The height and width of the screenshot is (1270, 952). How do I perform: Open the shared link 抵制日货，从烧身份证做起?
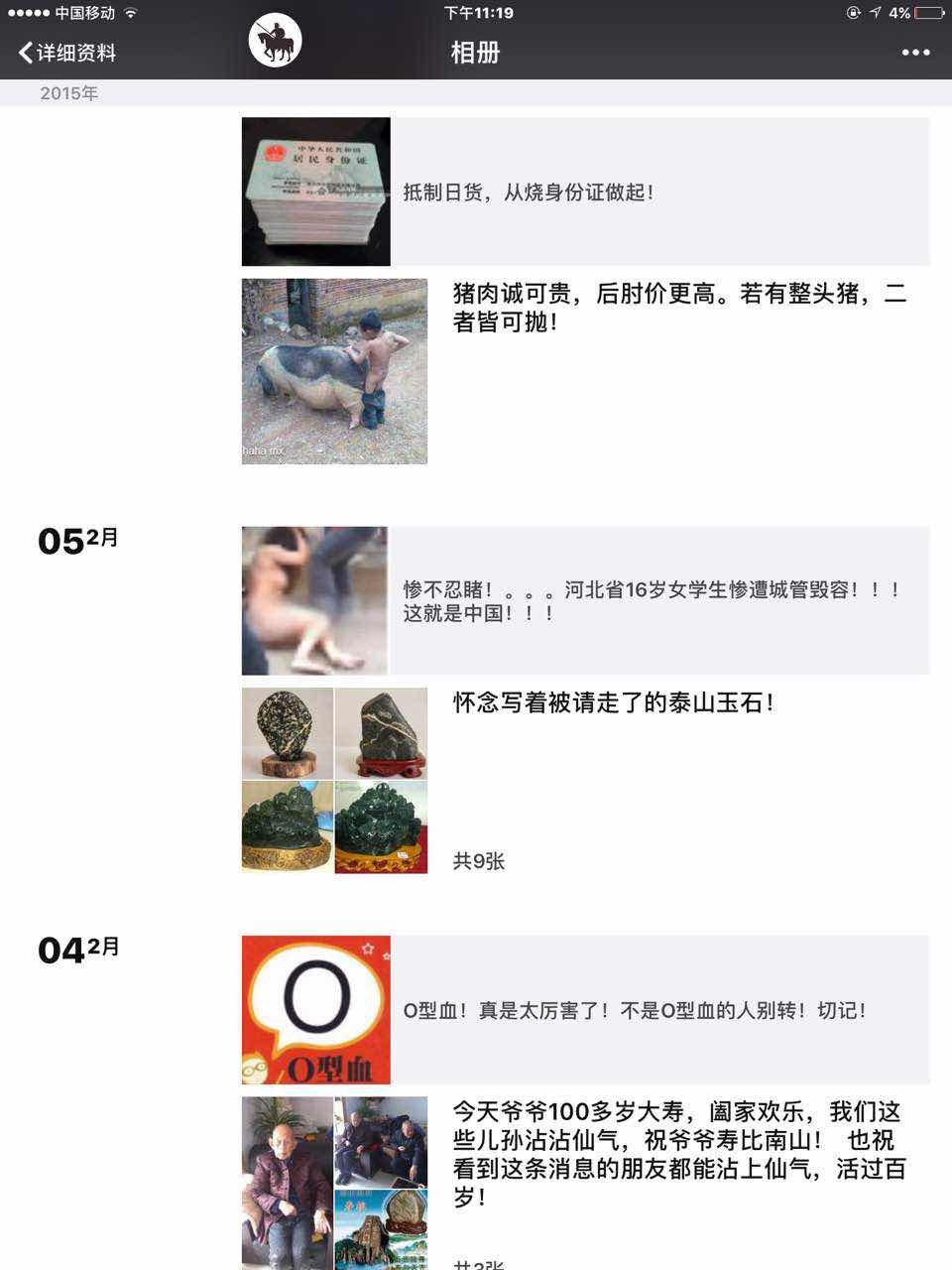(585, 191)
